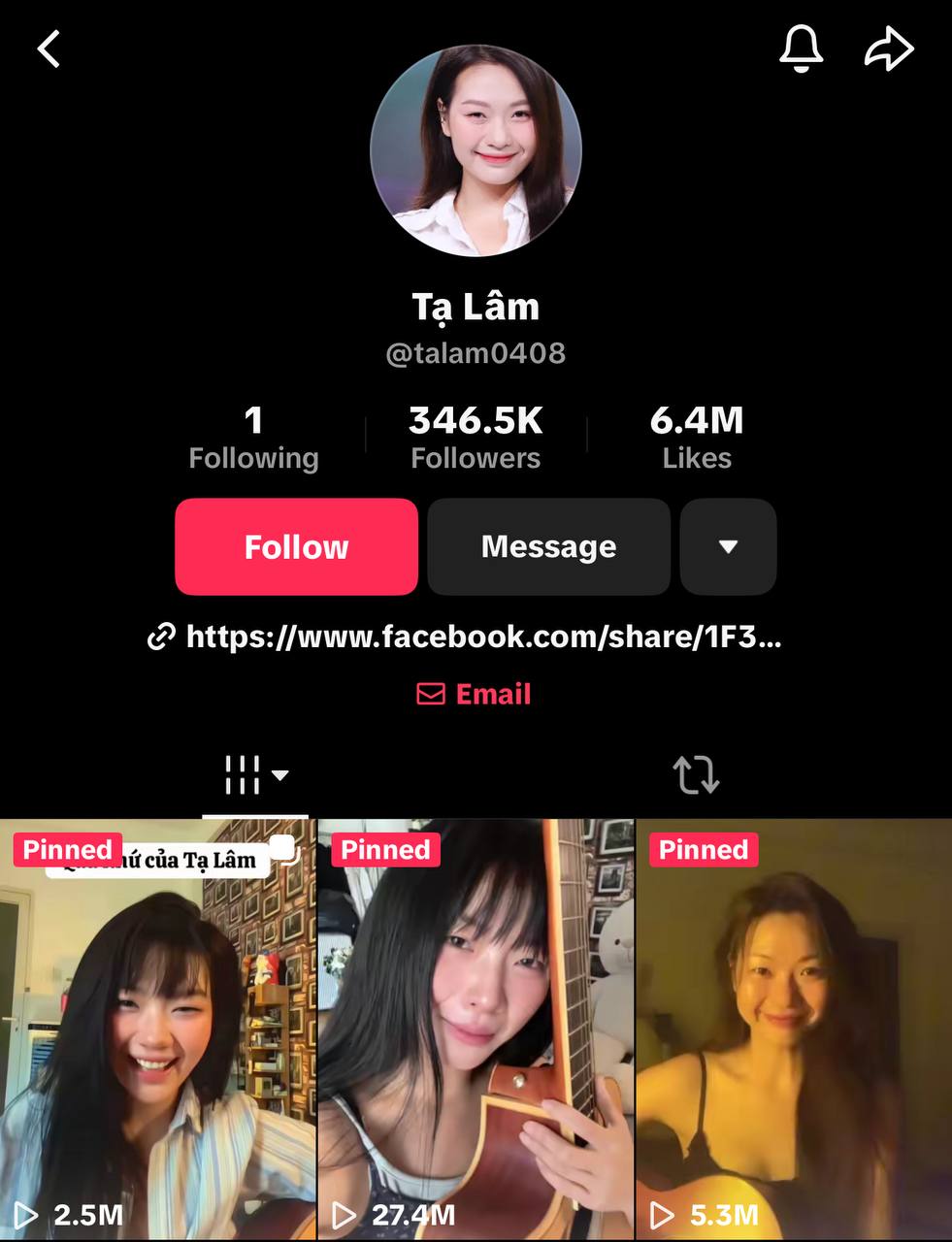
Task: Watch the pinned video with 5.3M views
Action: coord(794,1029)
